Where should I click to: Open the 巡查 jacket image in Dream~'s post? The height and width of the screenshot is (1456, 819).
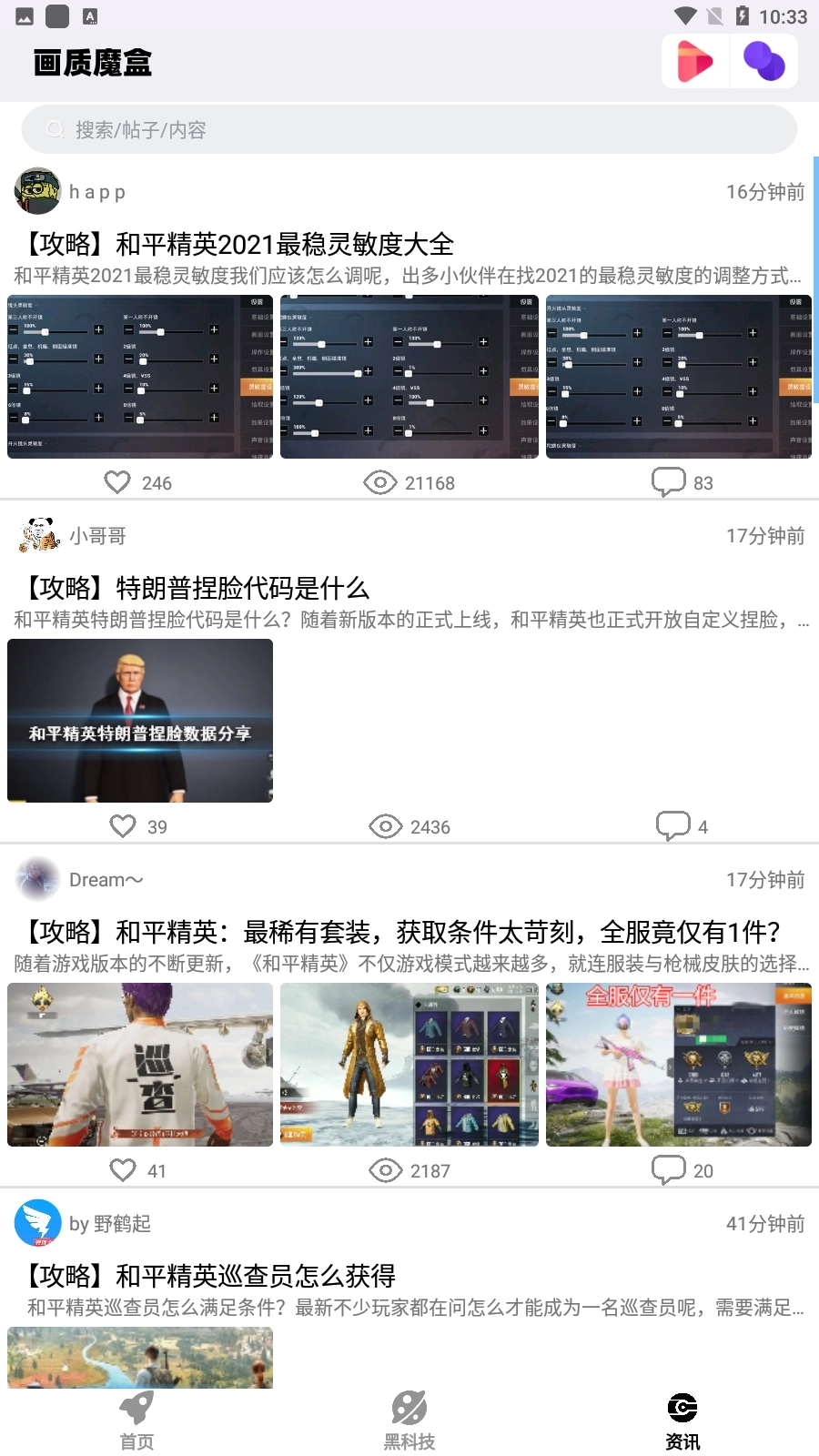[140, 1065]
